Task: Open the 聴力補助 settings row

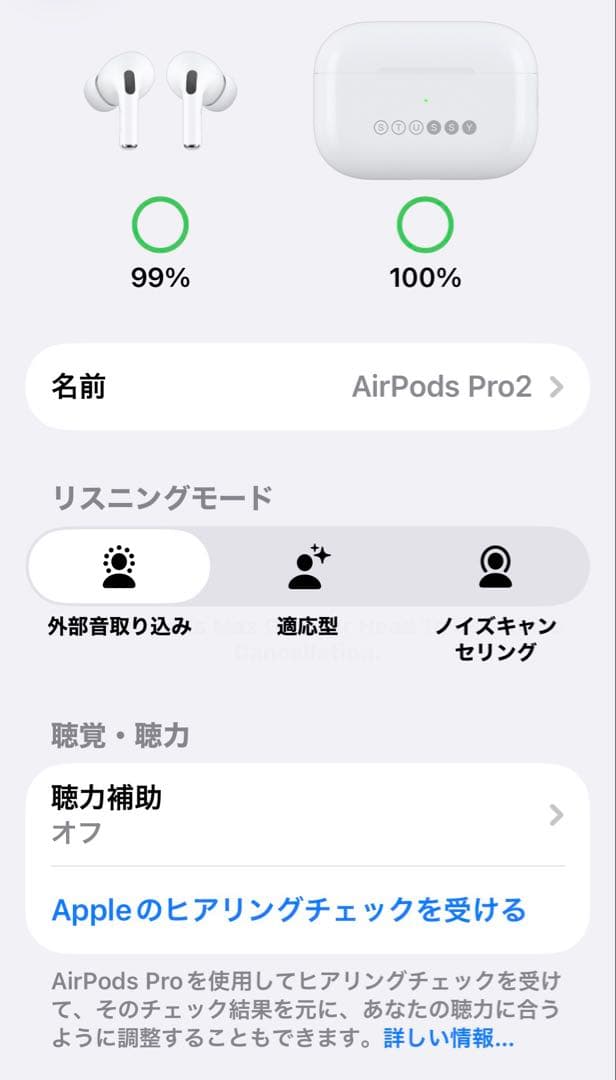Action: [x=307, y=815]
